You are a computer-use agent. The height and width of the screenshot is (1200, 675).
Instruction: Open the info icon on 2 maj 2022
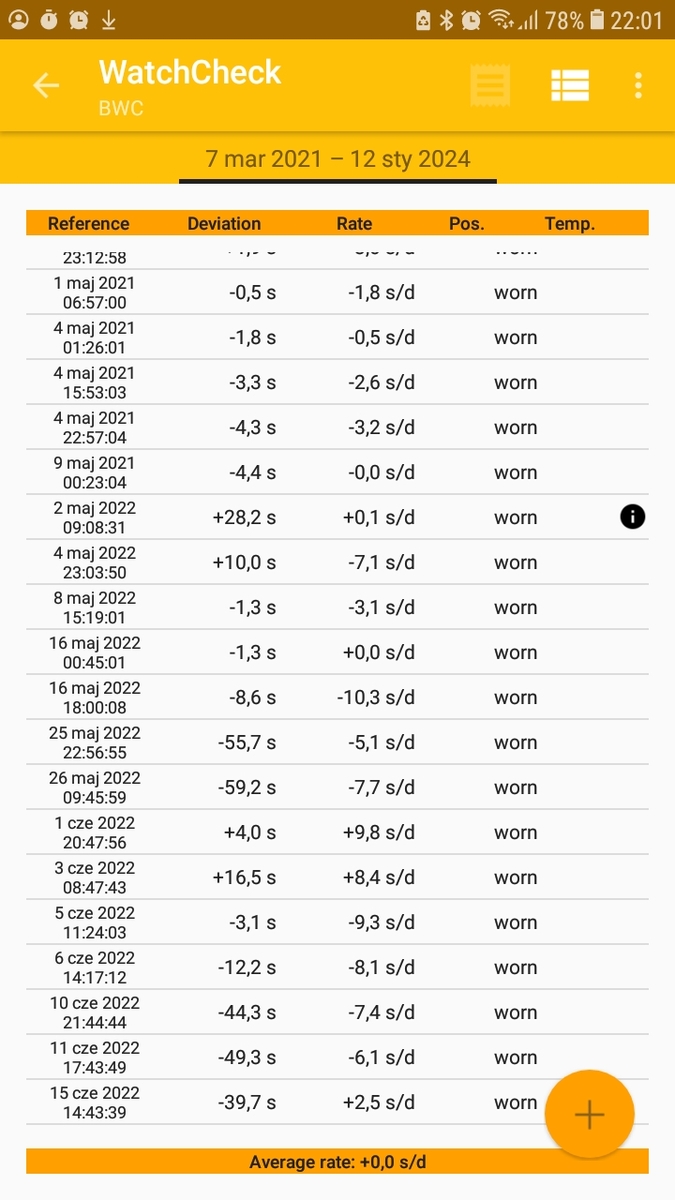pos(632,517)
